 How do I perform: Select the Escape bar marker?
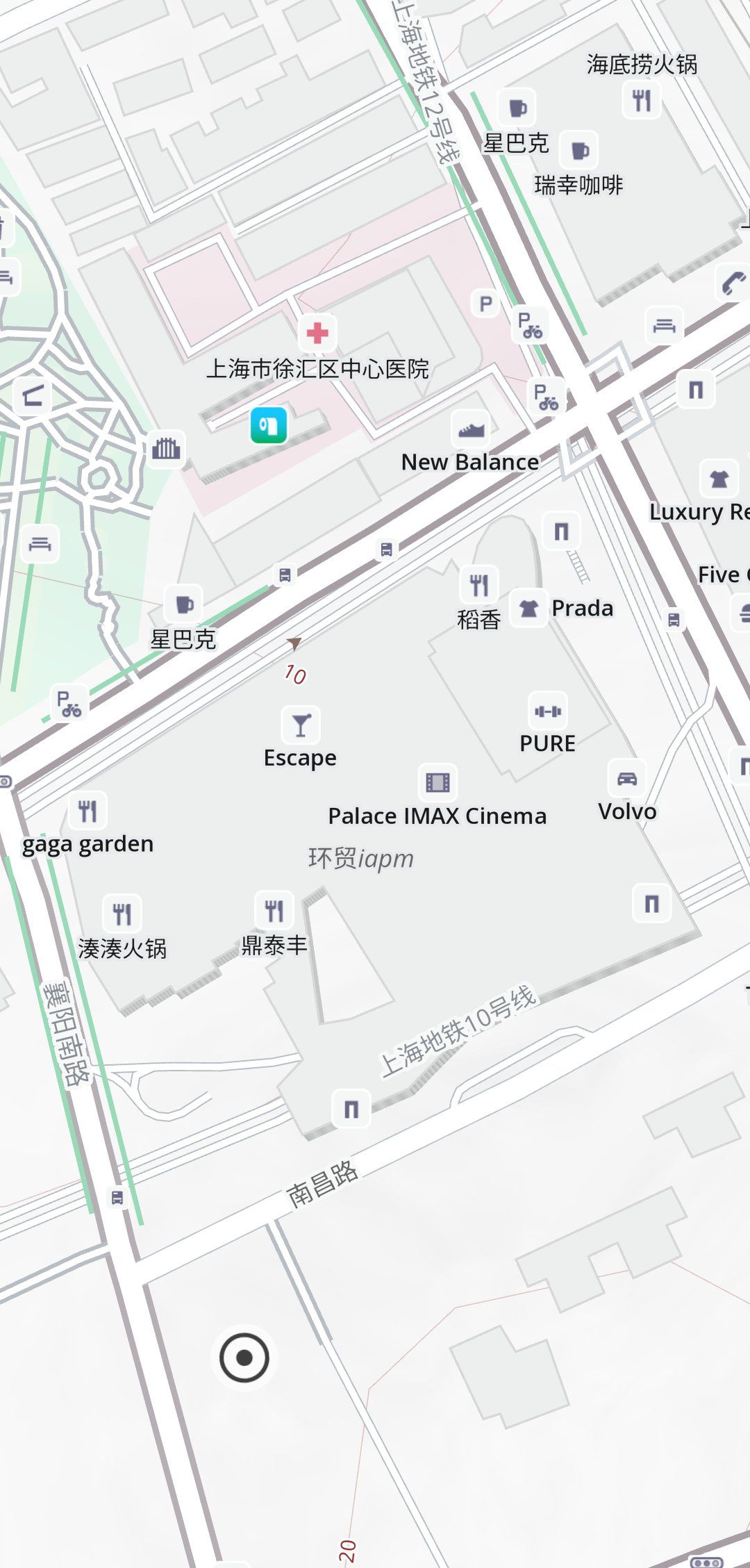point(301,725)
